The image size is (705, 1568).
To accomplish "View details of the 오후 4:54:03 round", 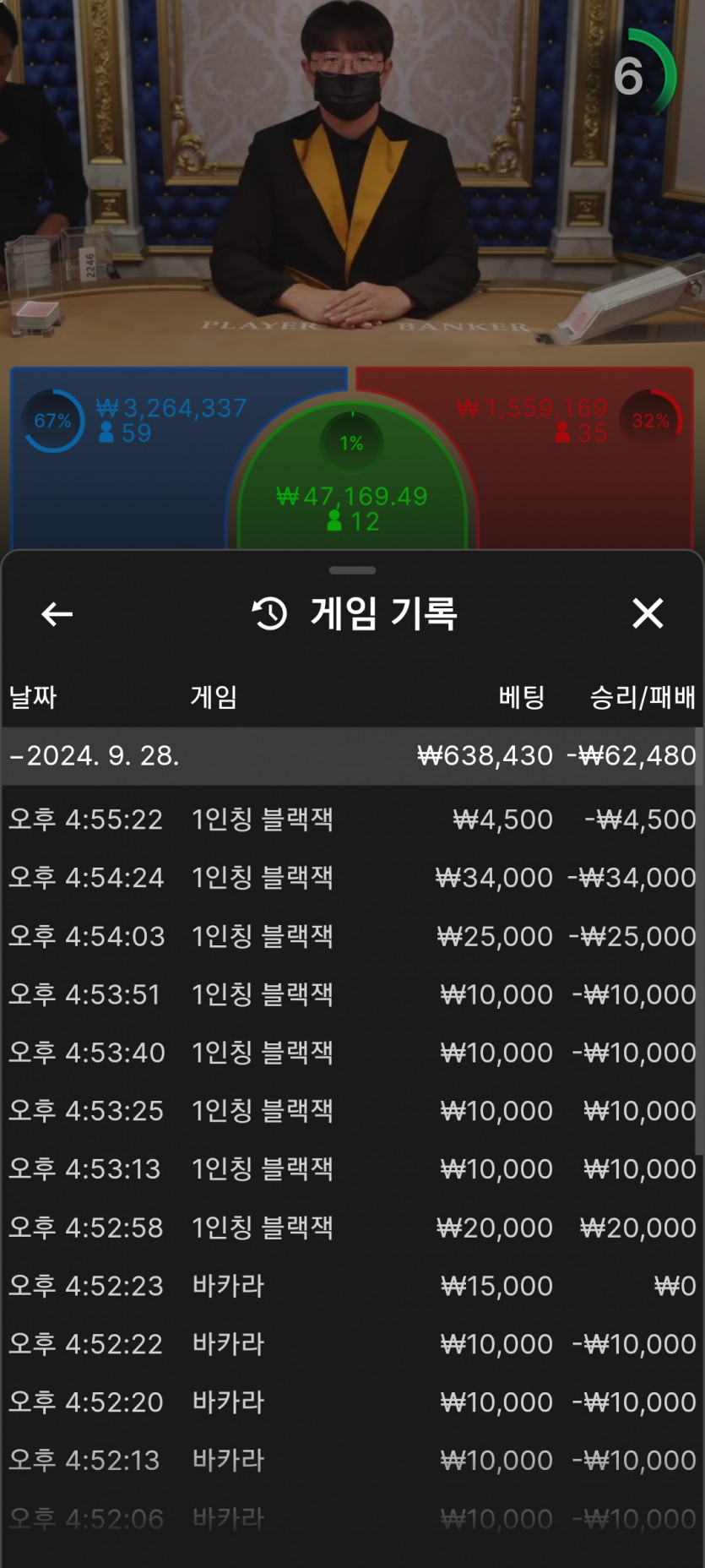I will point(352,936).
